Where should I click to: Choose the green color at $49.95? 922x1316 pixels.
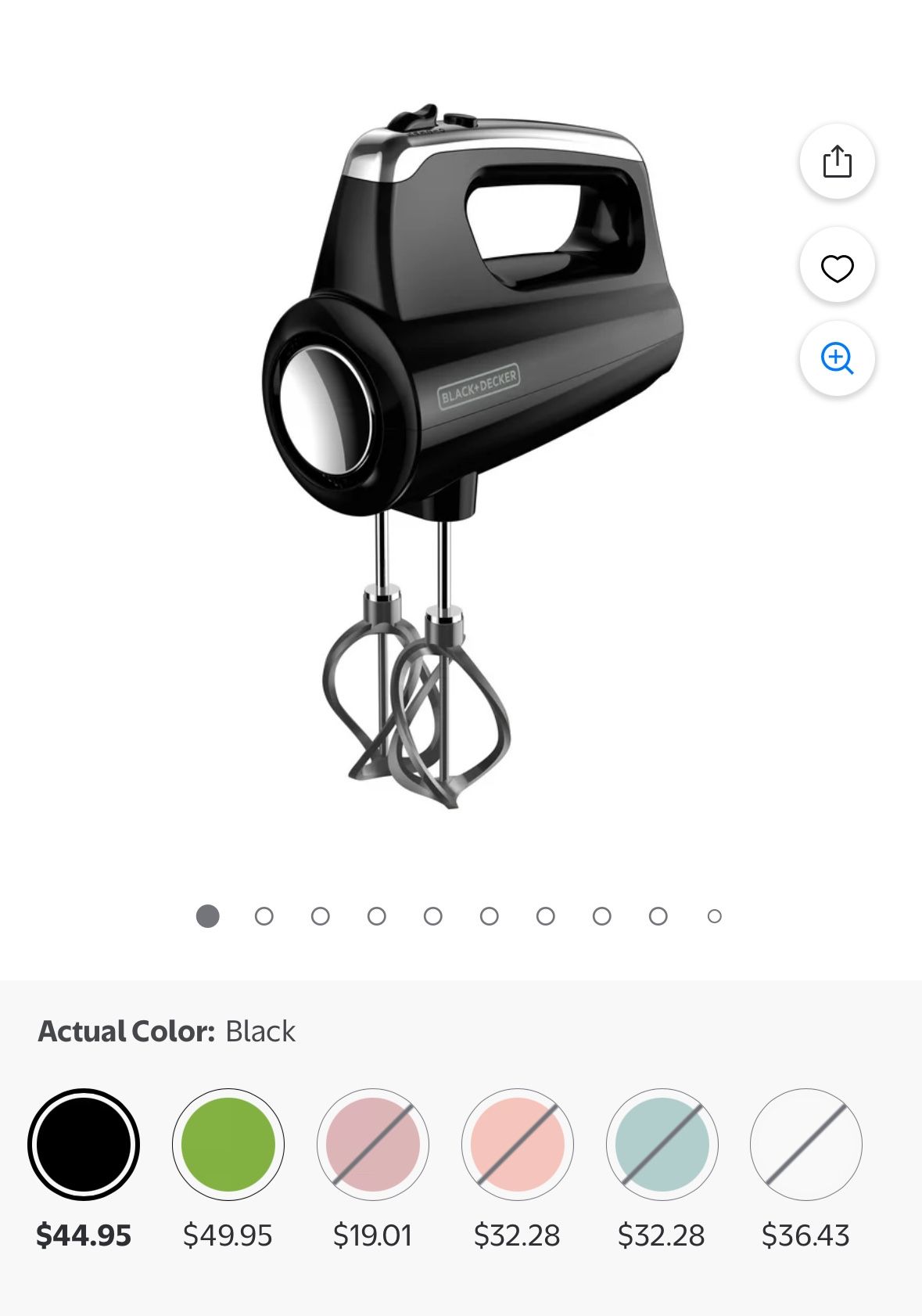coord(228,1144)
